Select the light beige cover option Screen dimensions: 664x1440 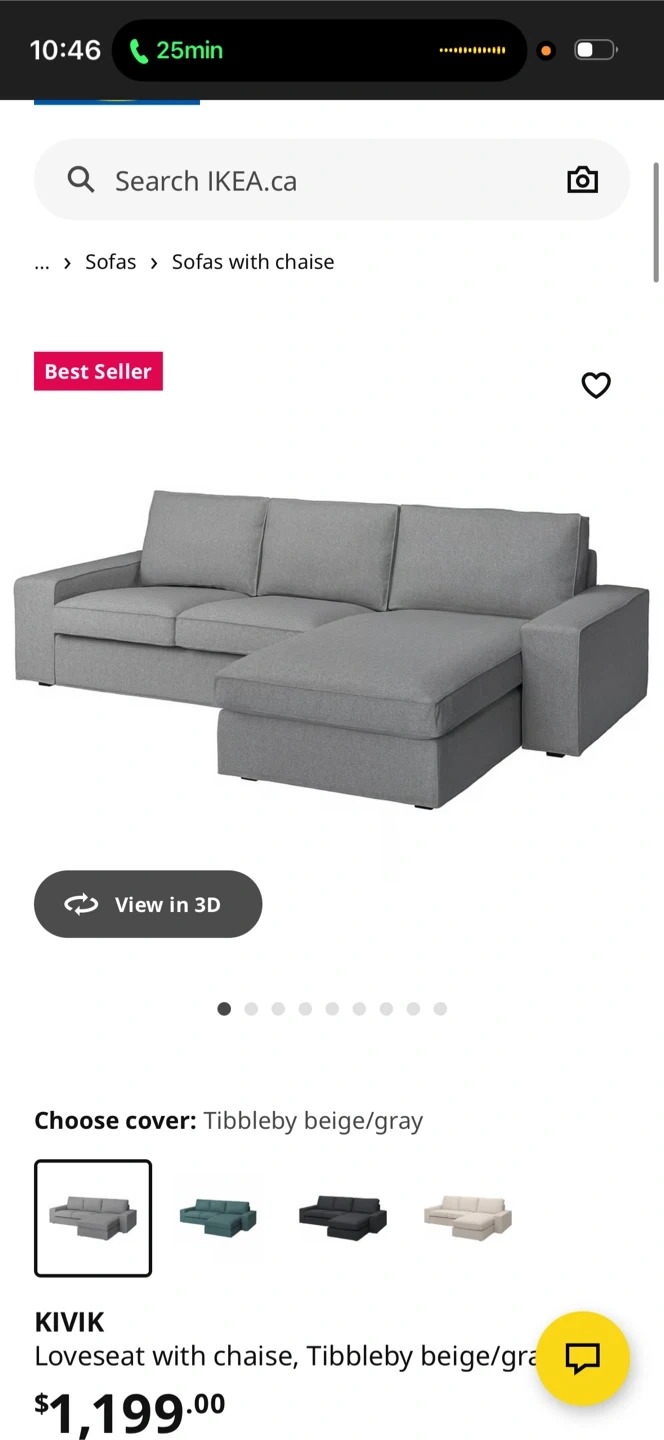468,1218
